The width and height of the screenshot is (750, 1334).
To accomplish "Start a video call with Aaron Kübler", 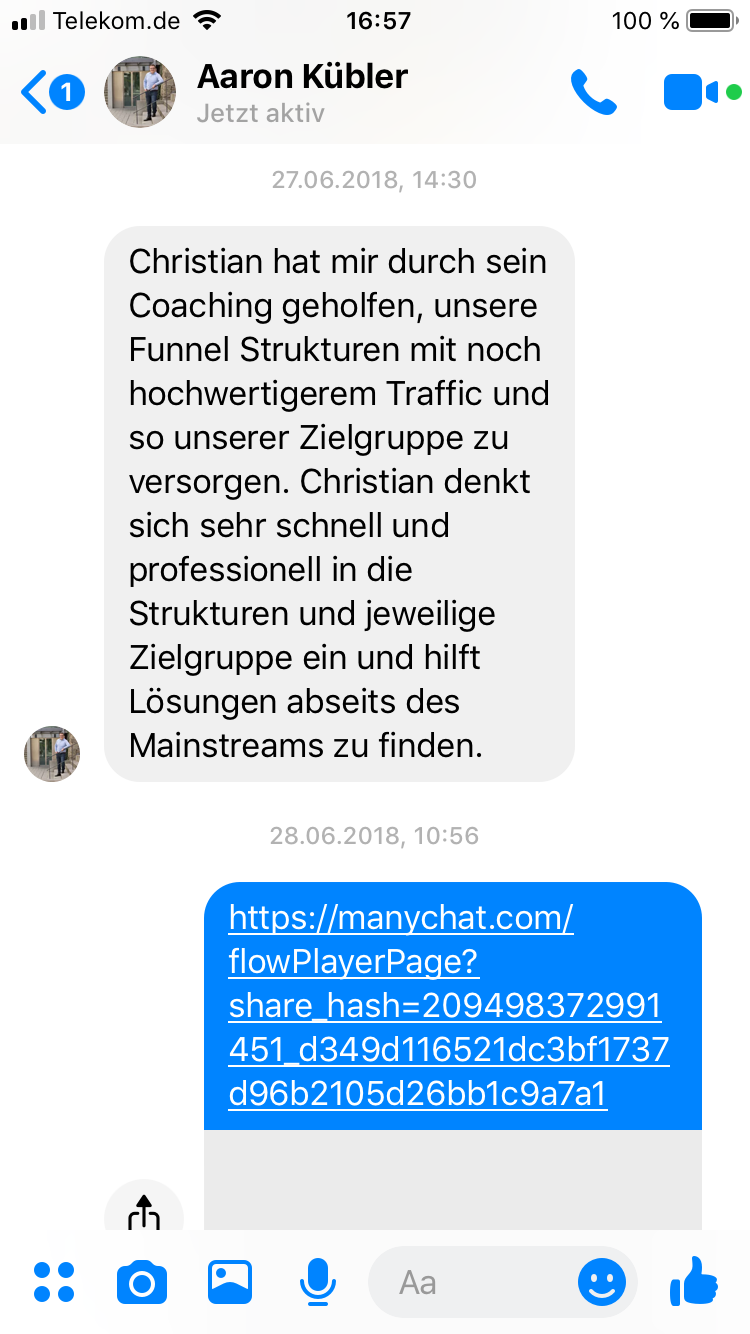I will [691, 92].
